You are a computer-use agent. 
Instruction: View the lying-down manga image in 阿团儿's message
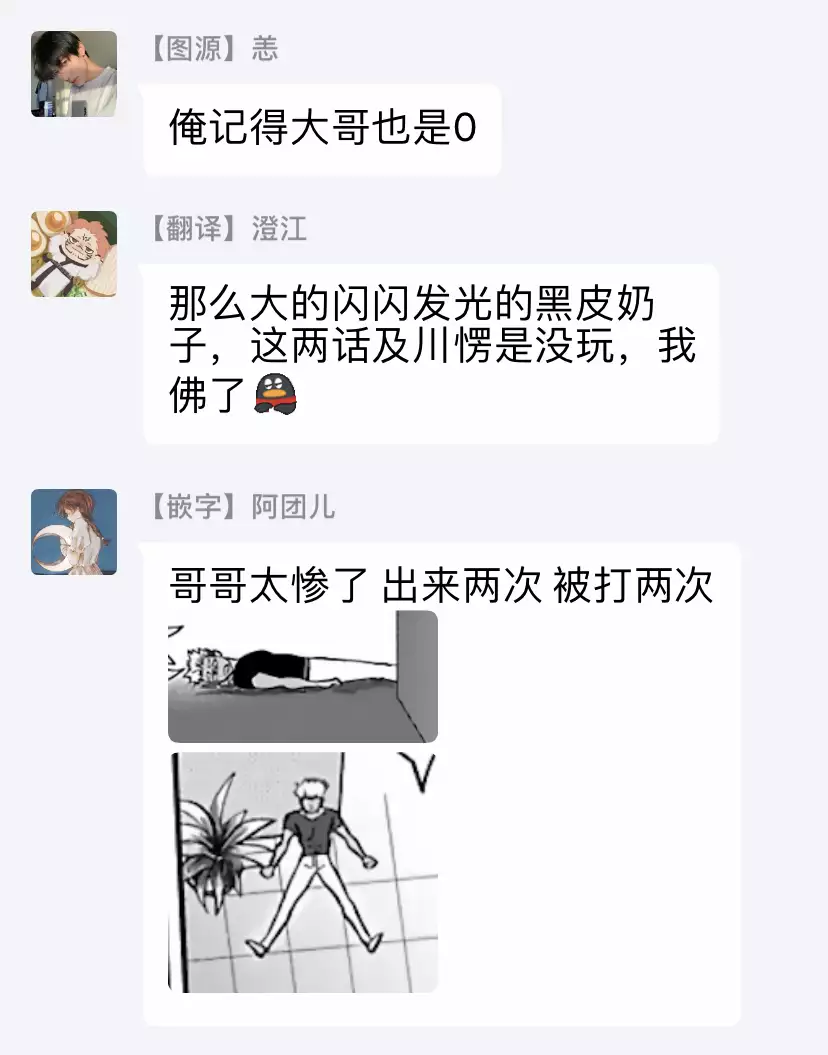[x=303, y=677]
